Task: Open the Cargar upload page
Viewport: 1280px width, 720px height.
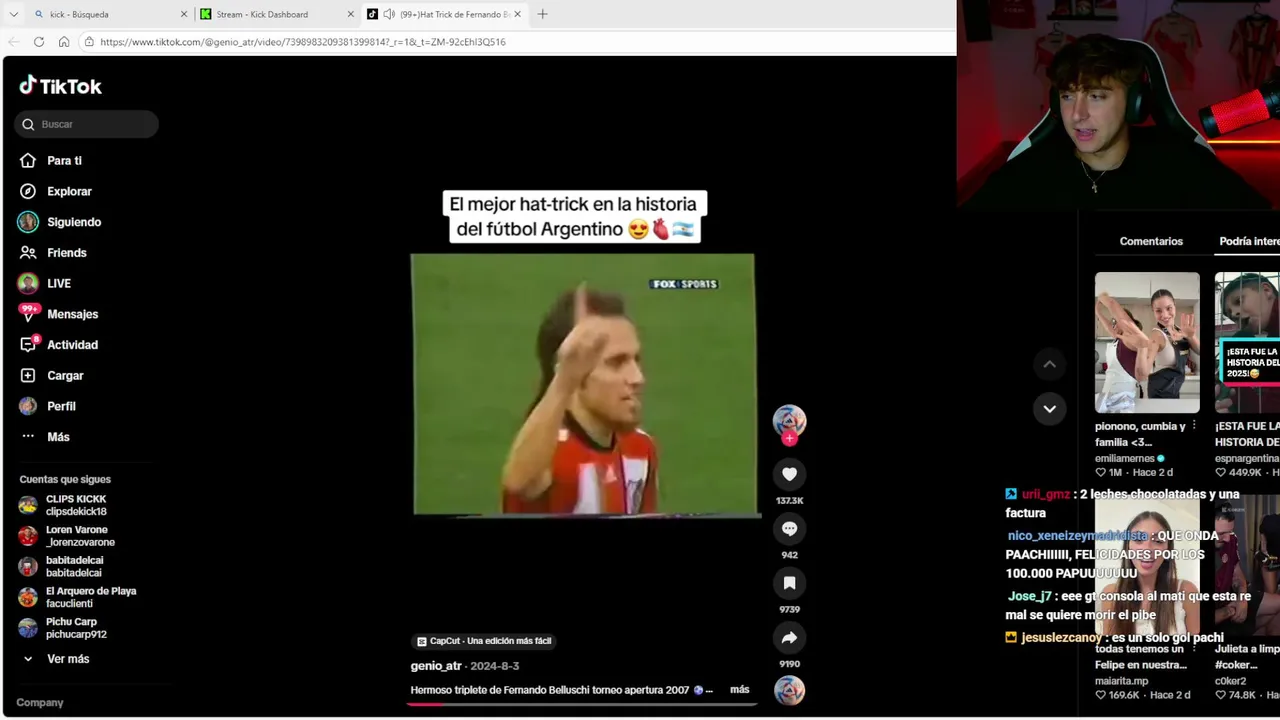Action: [x=65, y=376]
